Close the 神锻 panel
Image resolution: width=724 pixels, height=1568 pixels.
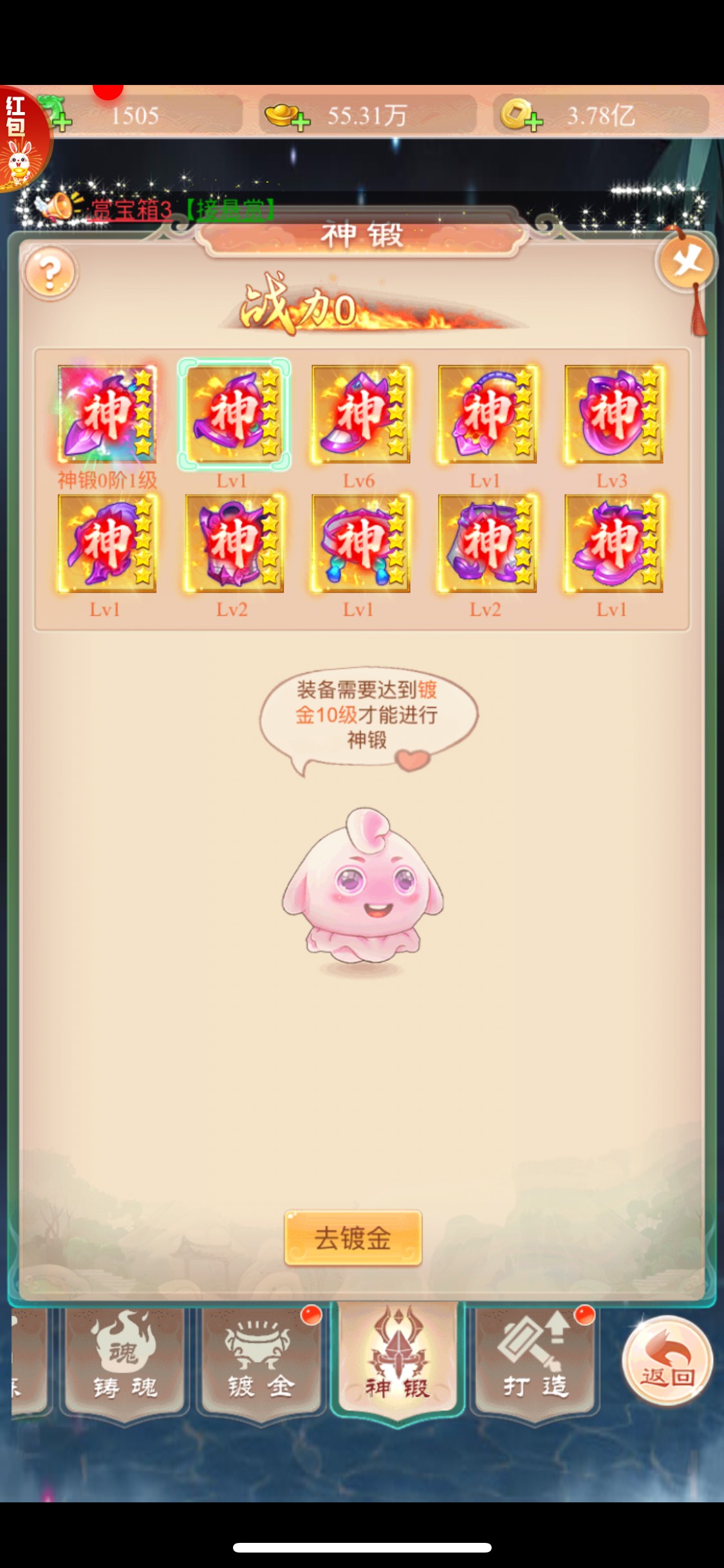pos(687,263)
